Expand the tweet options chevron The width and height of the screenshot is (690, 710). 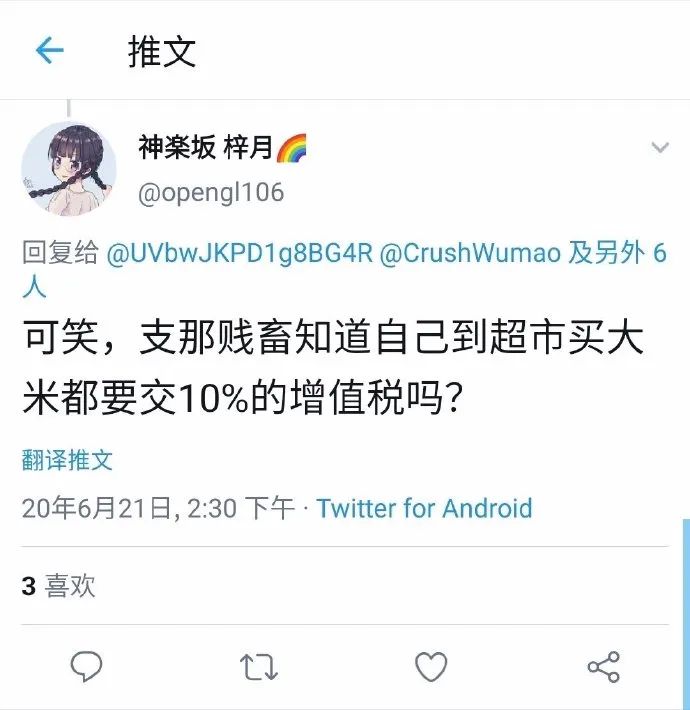pos(660,148)
